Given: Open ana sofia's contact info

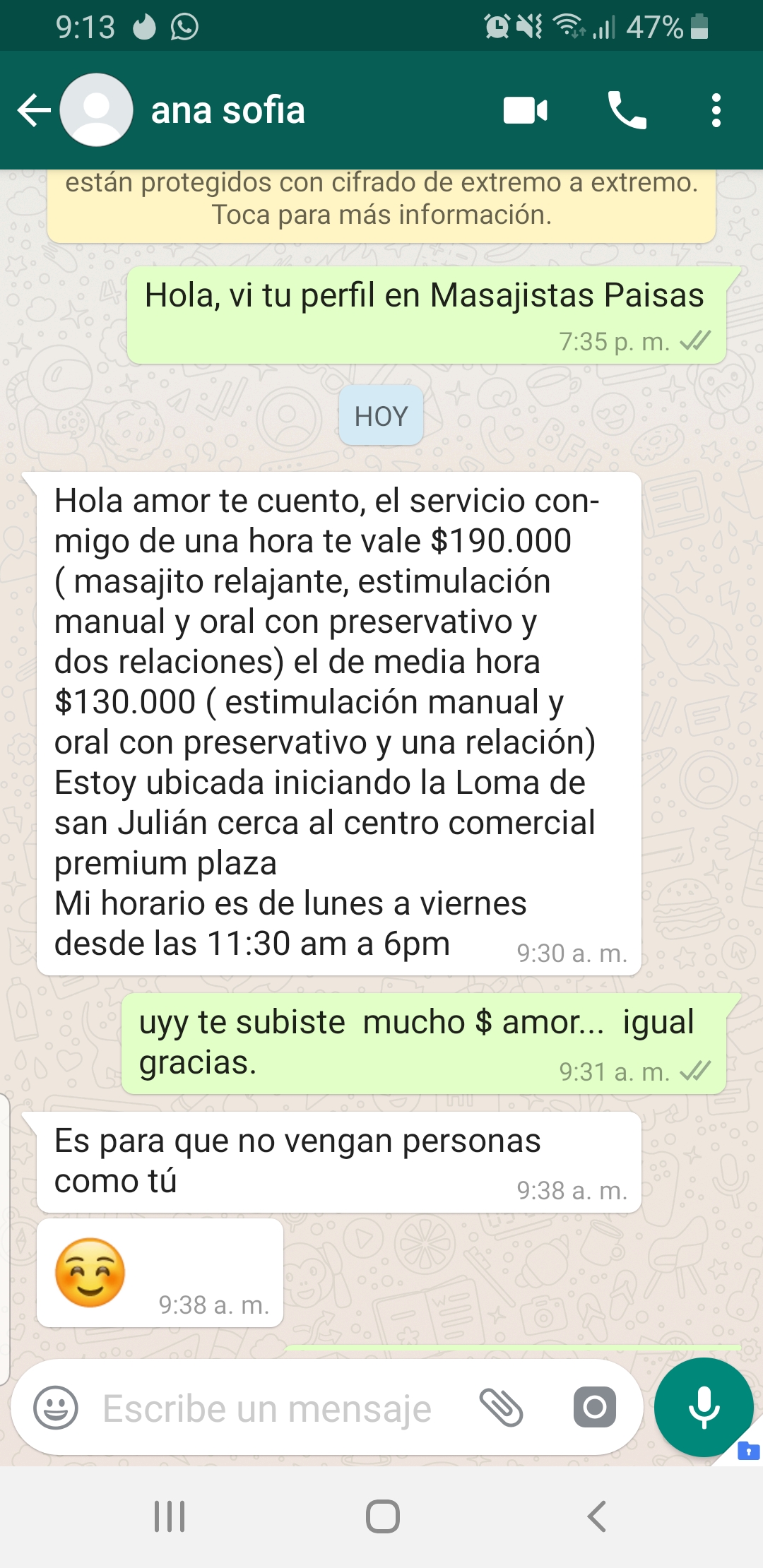Looking at the screenshot, I should (x=227, y=111).
